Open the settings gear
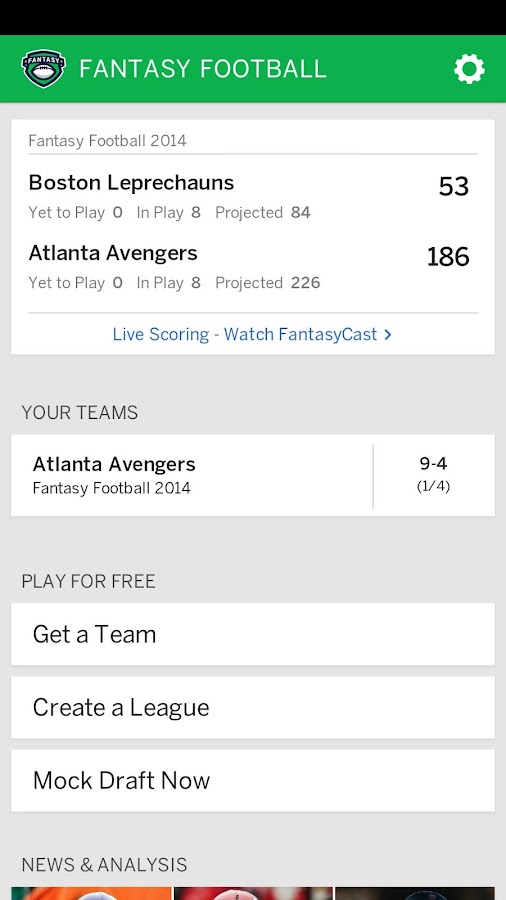Screen dimensions: 506x900 (x=469, y=69)
